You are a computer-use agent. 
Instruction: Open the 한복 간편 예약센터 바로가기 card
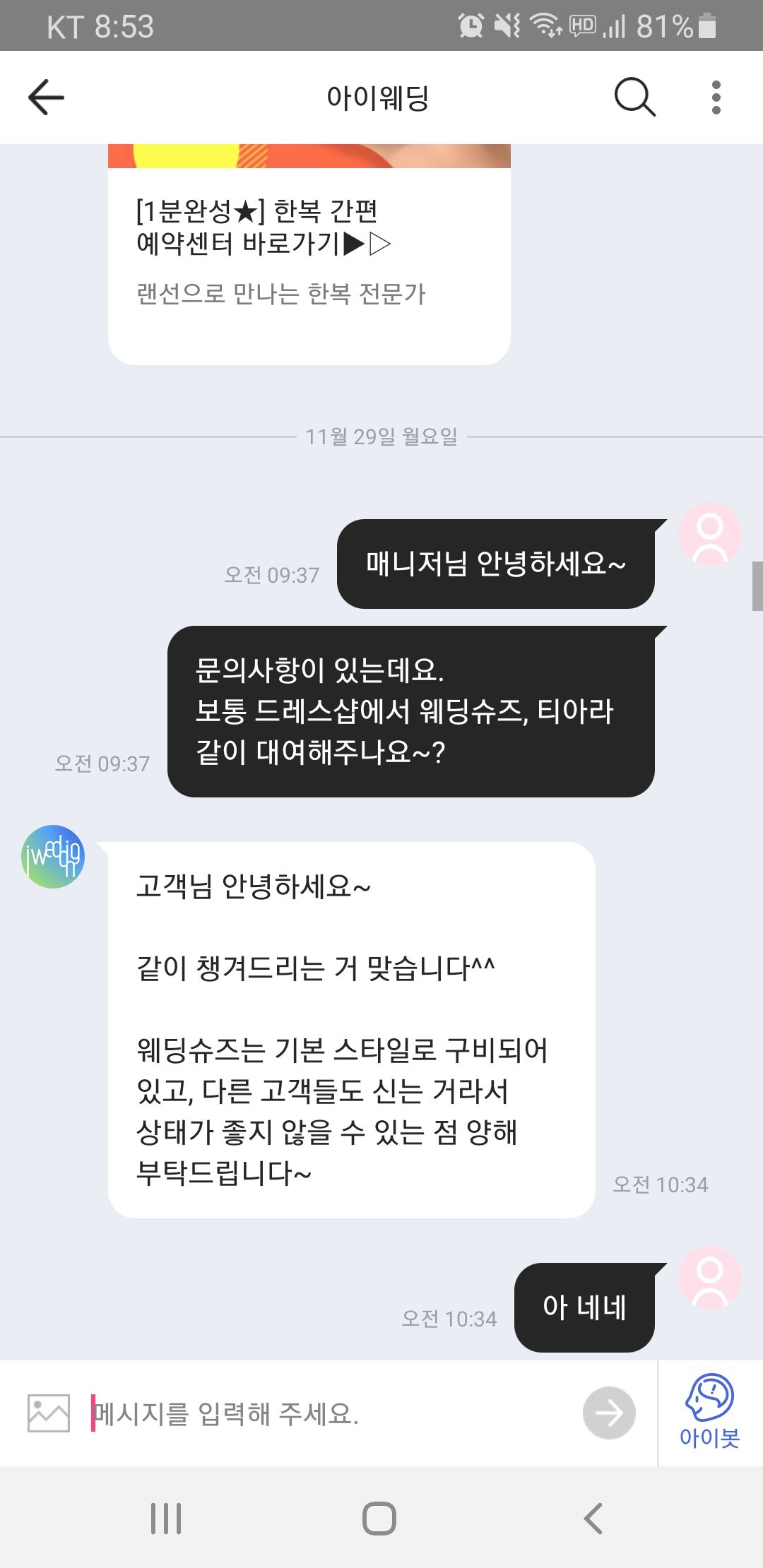309,254
